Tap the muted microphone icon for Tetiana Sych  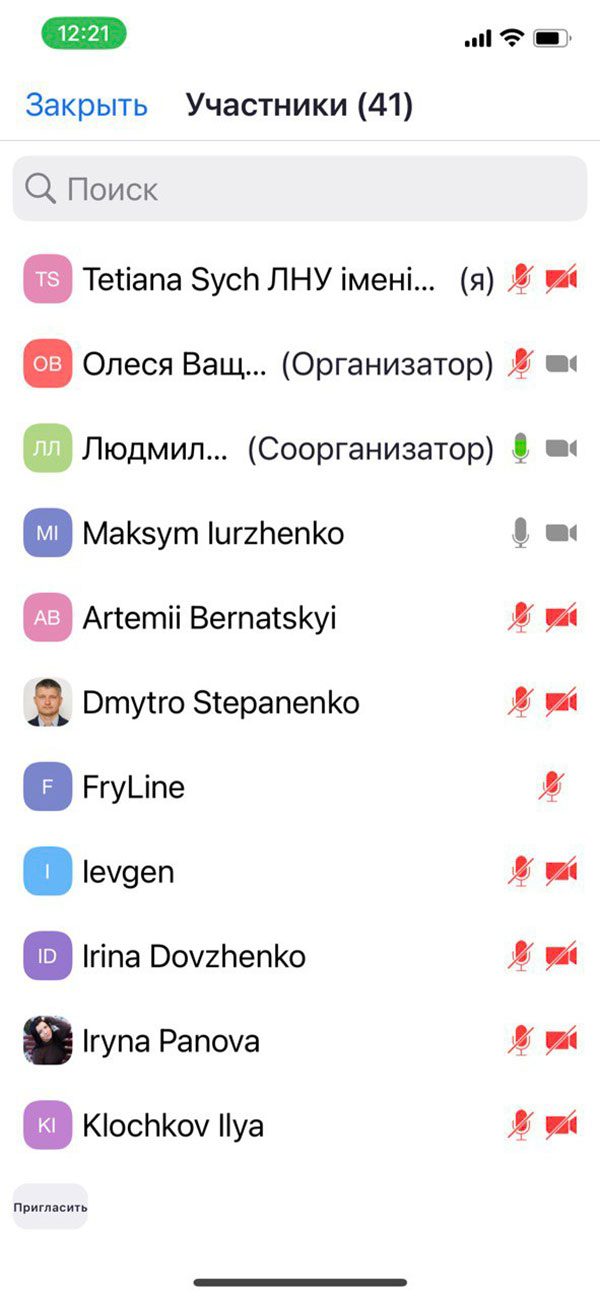(x=519, y=281)
